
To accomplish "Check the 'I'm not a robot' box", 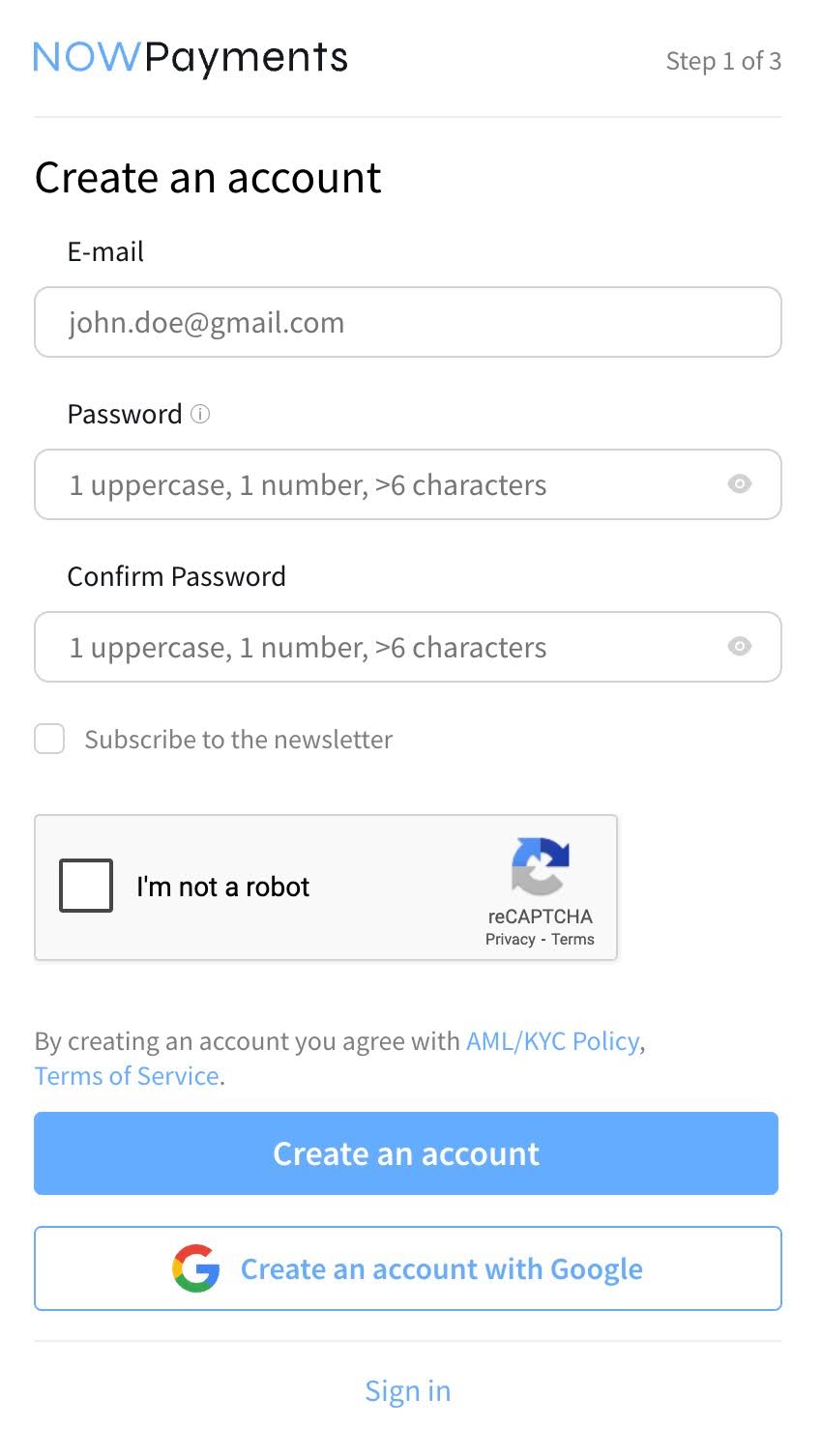I will coord(85,886).
